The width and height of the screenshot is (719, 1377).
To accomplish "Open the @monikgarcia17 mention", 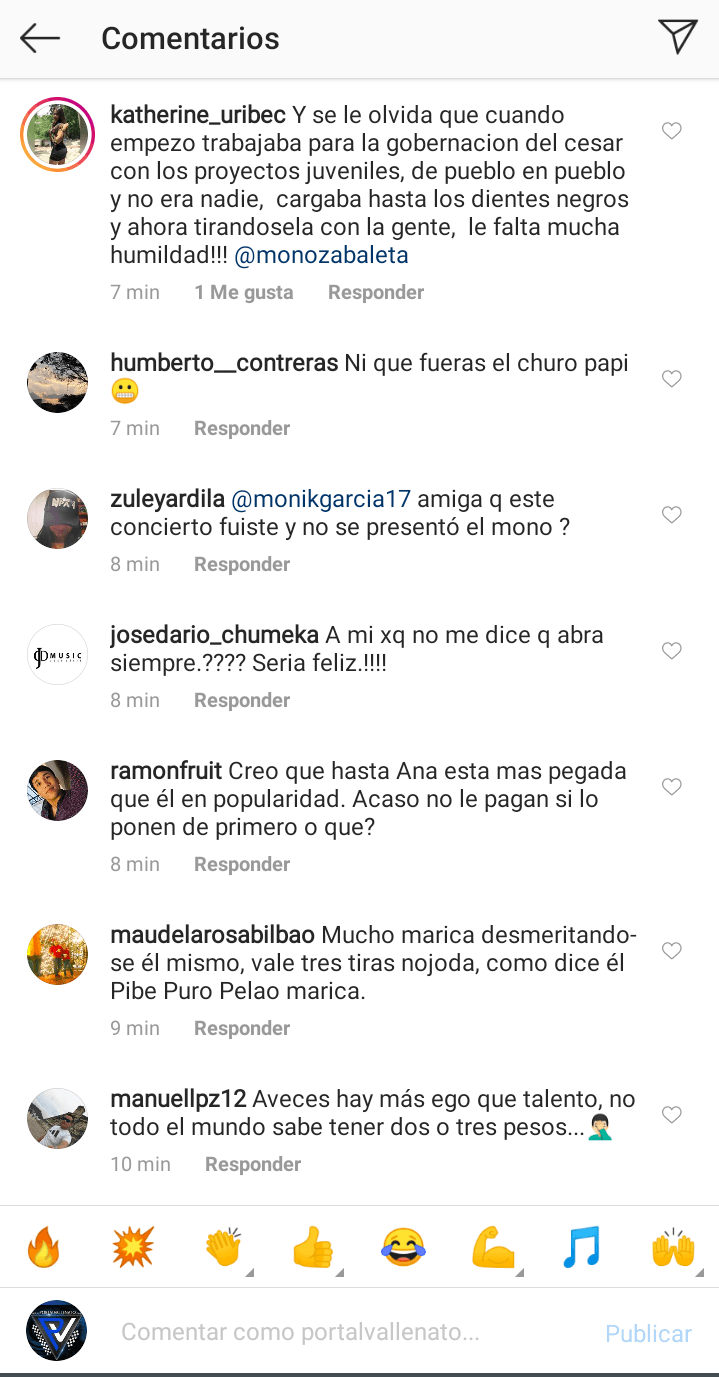I will pos(320,499).
